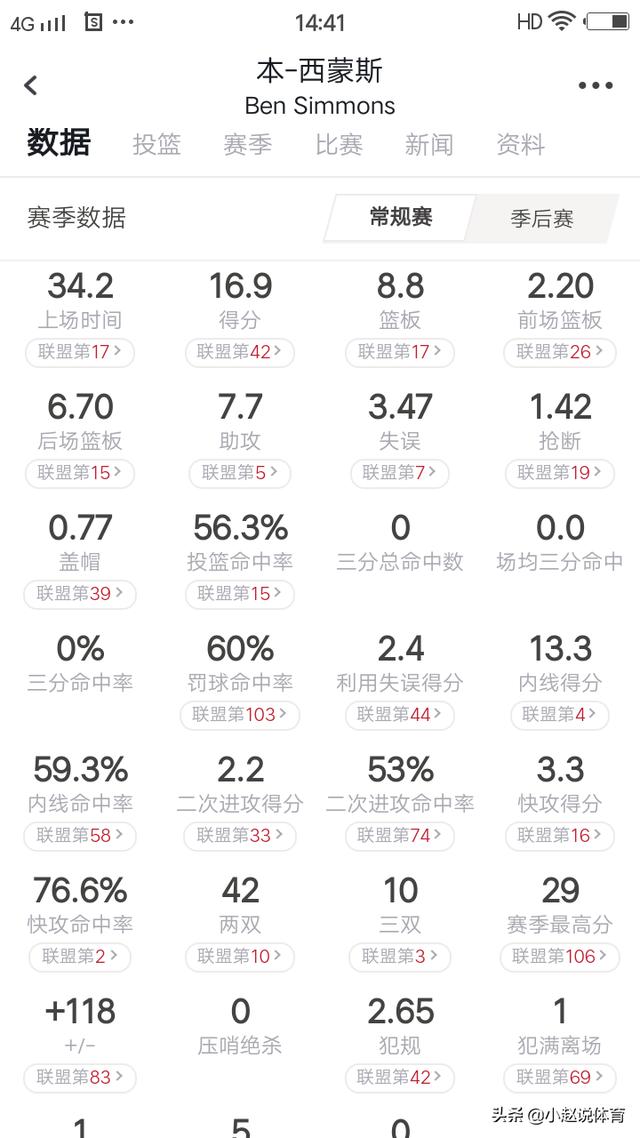View league ranking for 犯规
This screenshot has height=1138, width=640.
coord(400,1078)
